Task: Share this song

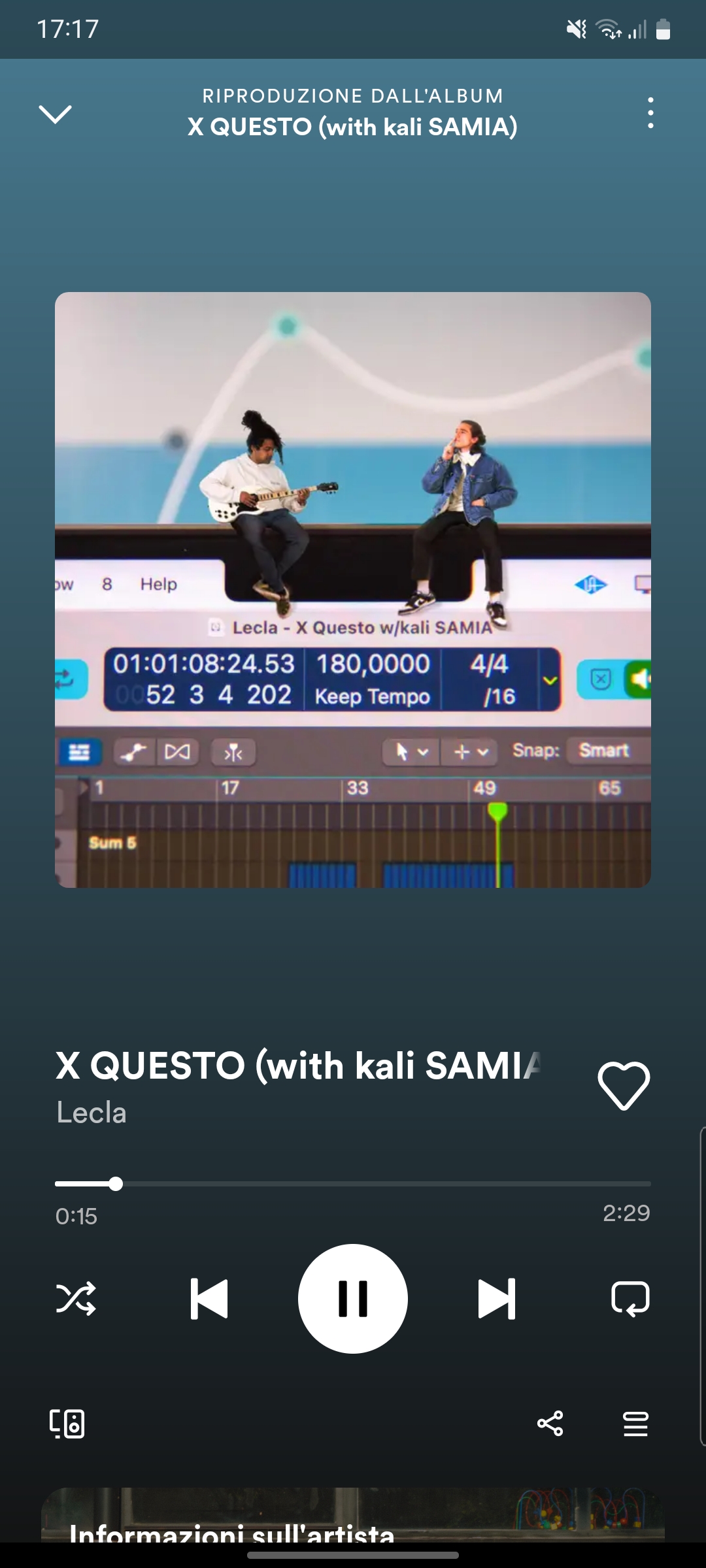Action: (550, 1424)
